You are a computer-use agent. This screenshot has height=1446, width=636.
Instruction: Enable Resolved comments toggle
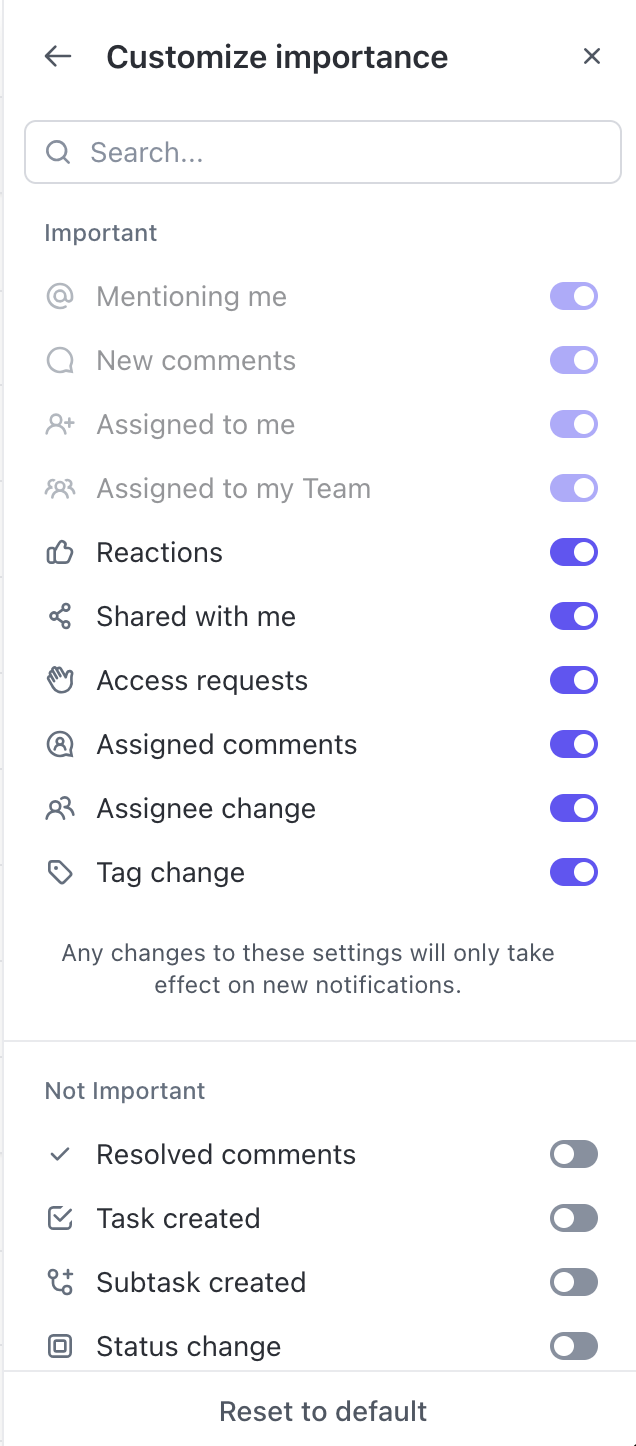click(574, 1154)
